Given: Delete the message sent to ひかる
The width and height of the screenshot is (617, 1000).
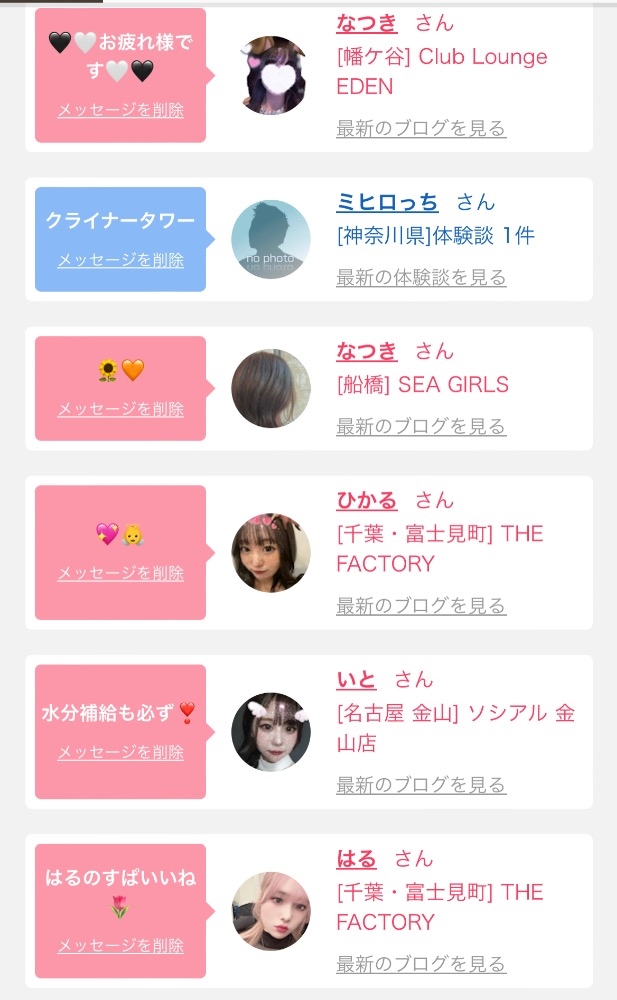Looking at the screenshot, I should (120, 573).
